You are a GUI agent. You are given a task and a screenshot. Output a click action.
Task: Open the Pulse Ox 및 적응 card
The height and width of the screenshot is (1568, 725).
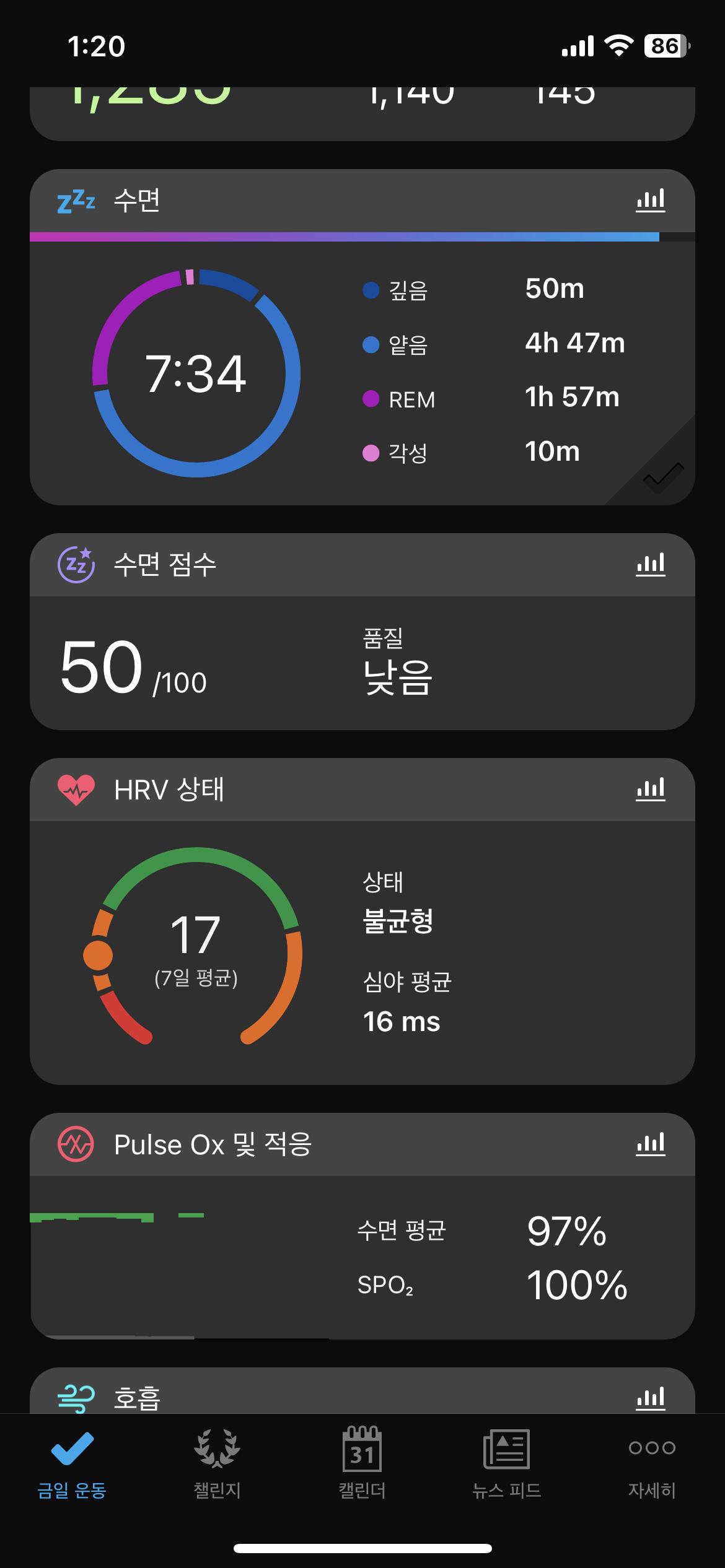pos(362,1226)
